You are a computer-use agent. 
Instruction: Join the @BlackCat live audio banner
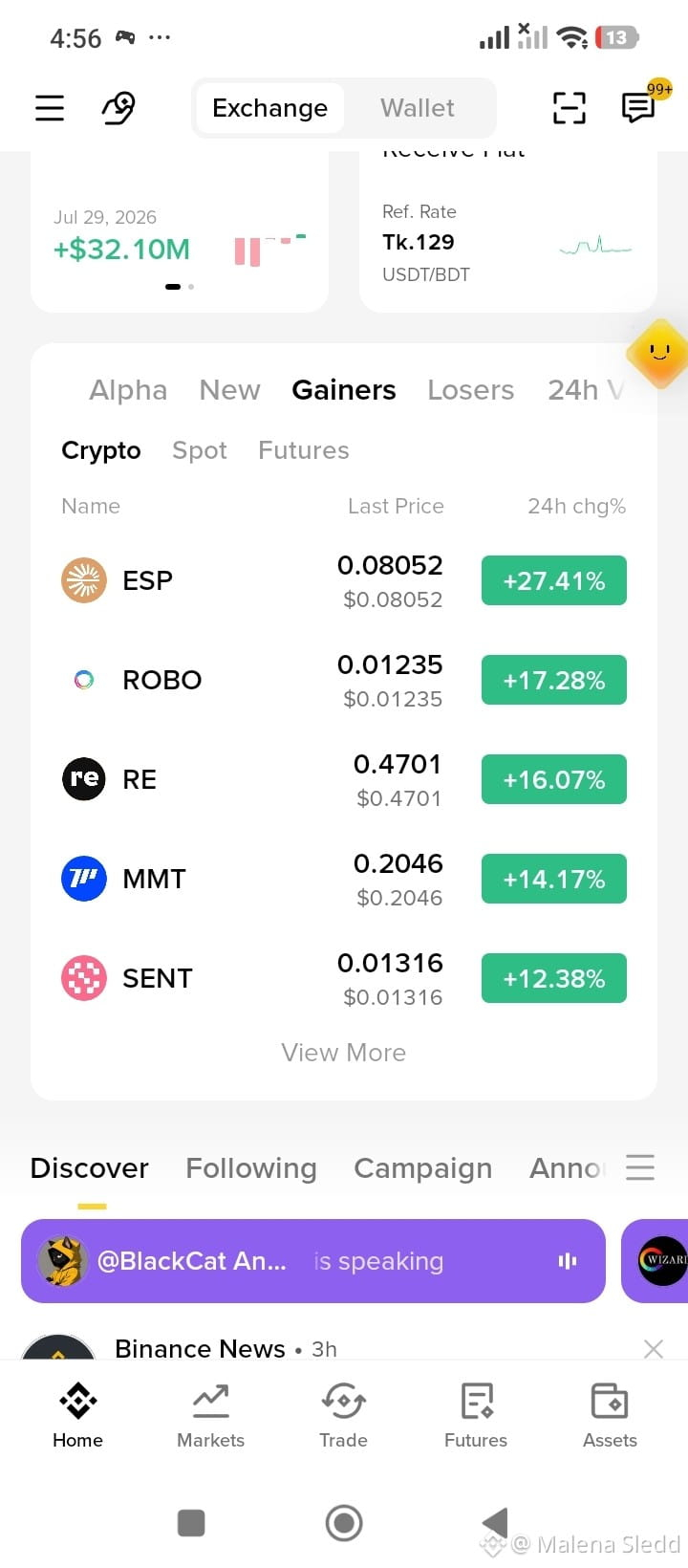tap(313, 1261)
